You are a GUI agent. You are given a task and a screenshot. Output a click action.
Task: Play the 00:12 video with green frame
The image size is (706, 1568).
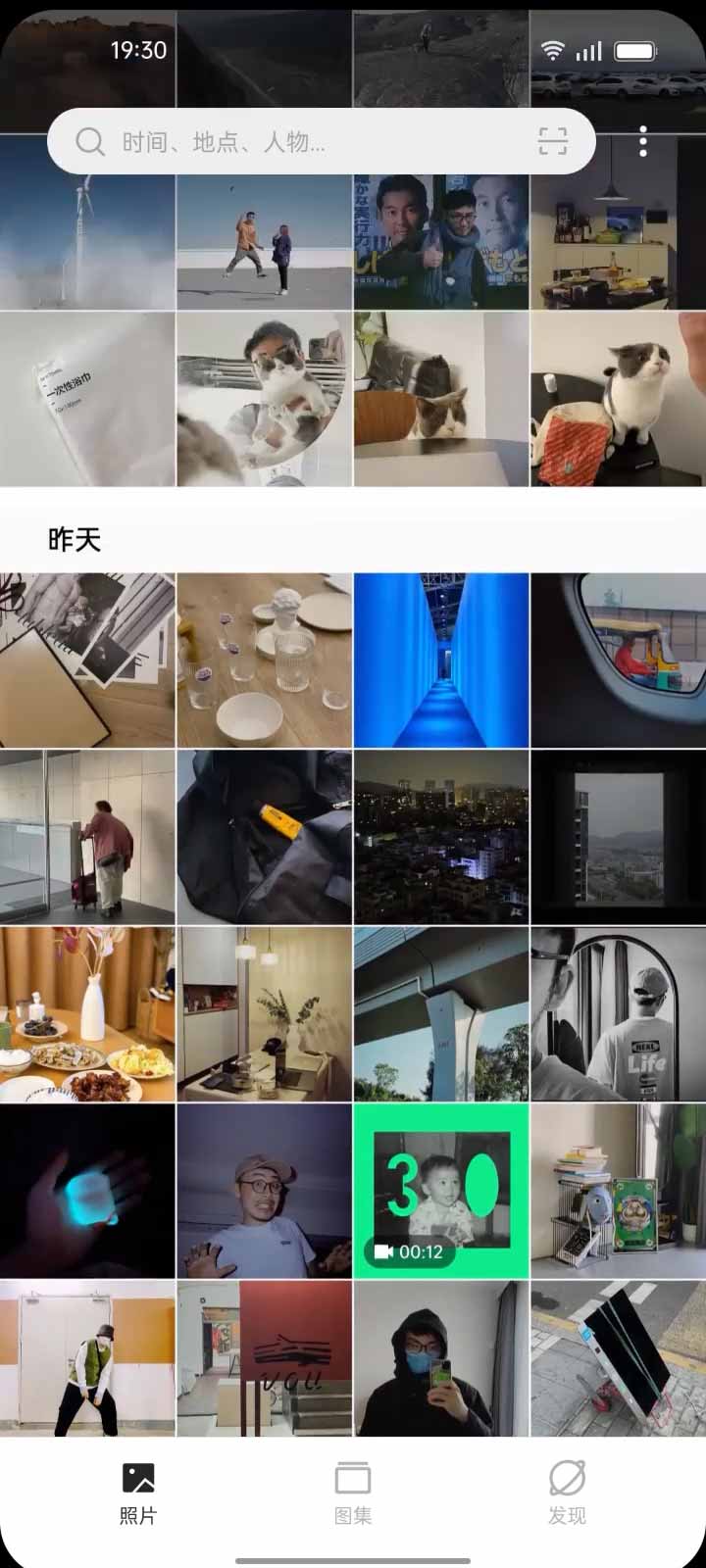pos(441,1191)
